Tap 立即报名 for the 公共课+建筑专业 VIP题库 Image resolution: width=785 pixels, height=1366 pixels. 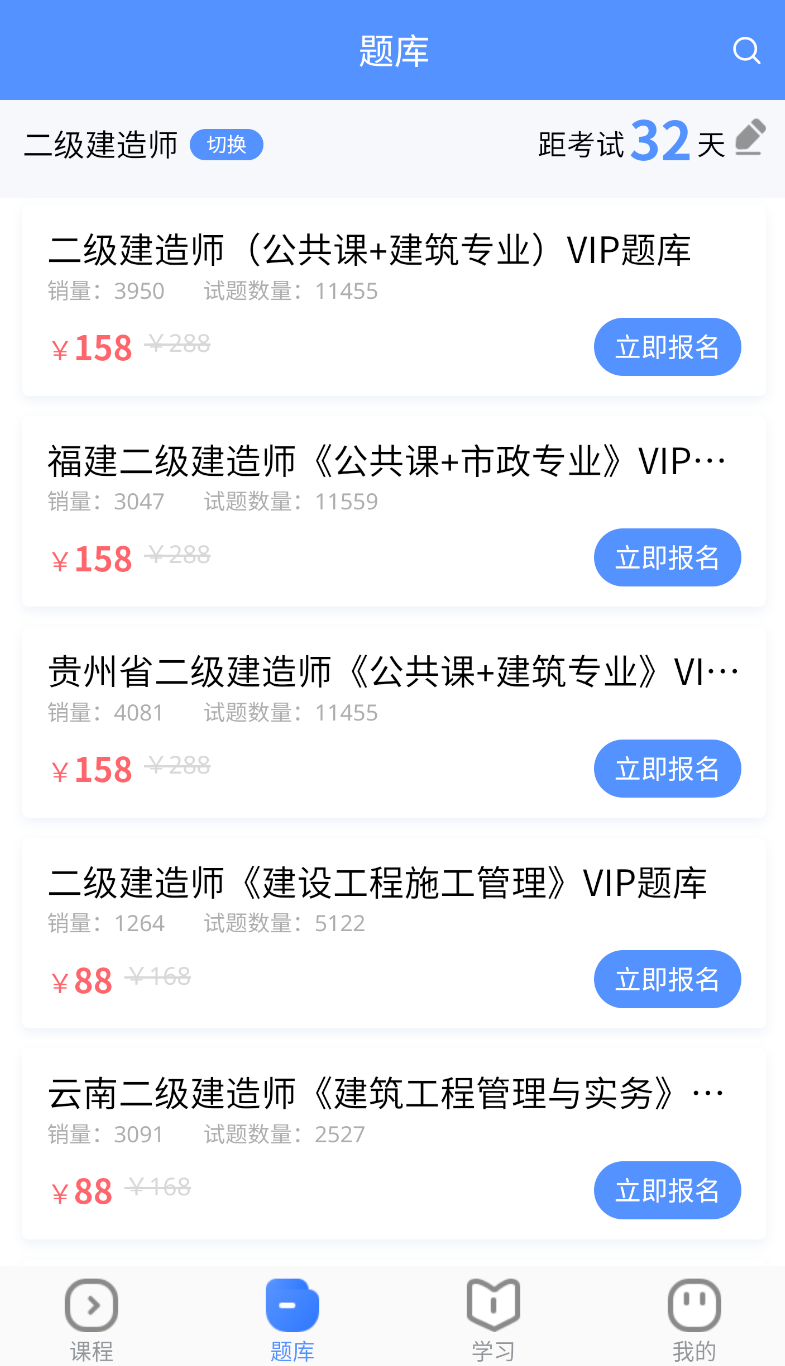667,346
